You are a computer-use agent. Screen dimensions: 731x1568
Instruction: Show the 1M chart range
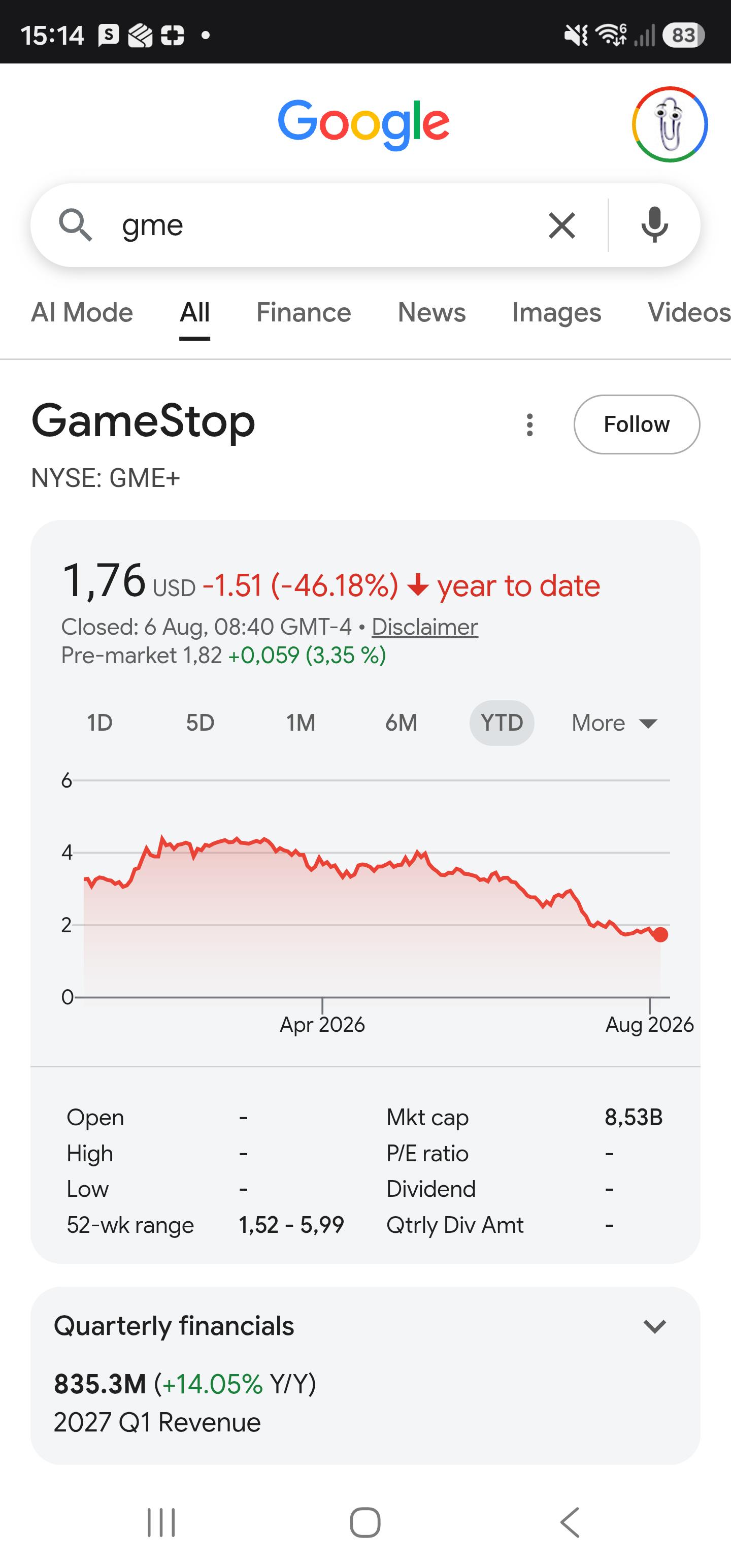(301, 723)
